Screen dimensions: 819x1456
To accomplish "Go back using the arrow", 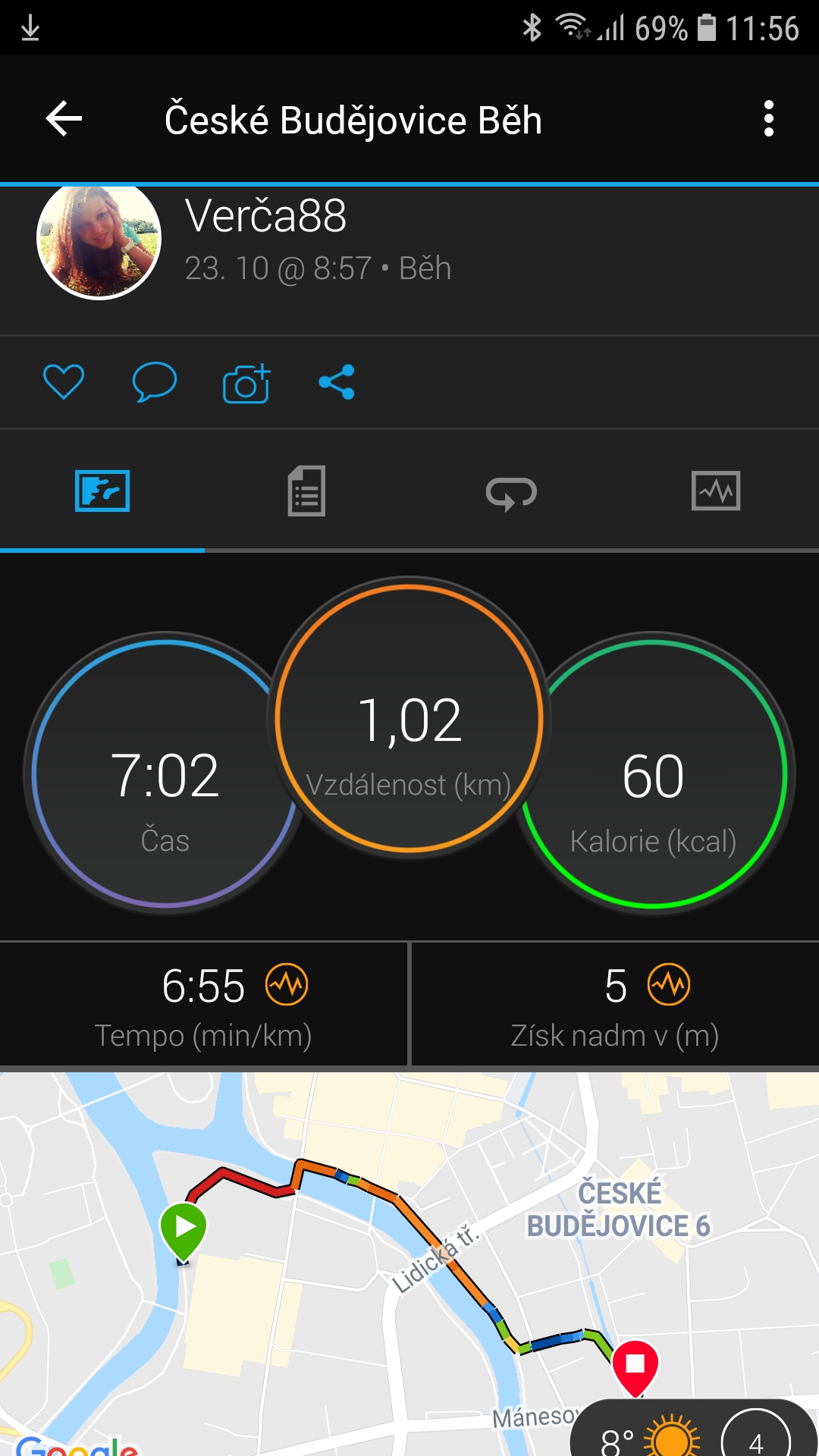I will [x=64, y=119].
